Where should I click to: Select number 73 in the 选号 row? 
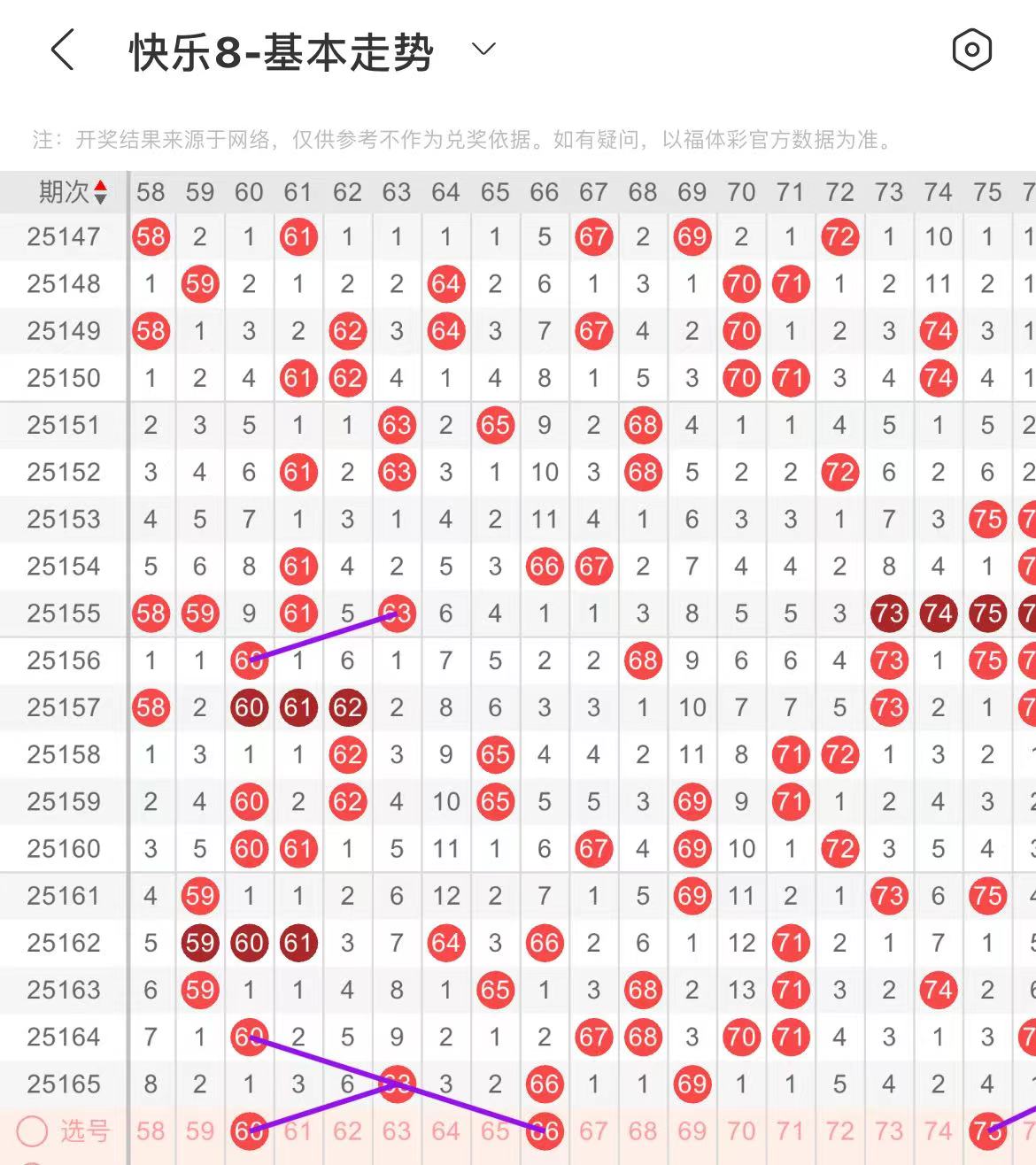889,1131
